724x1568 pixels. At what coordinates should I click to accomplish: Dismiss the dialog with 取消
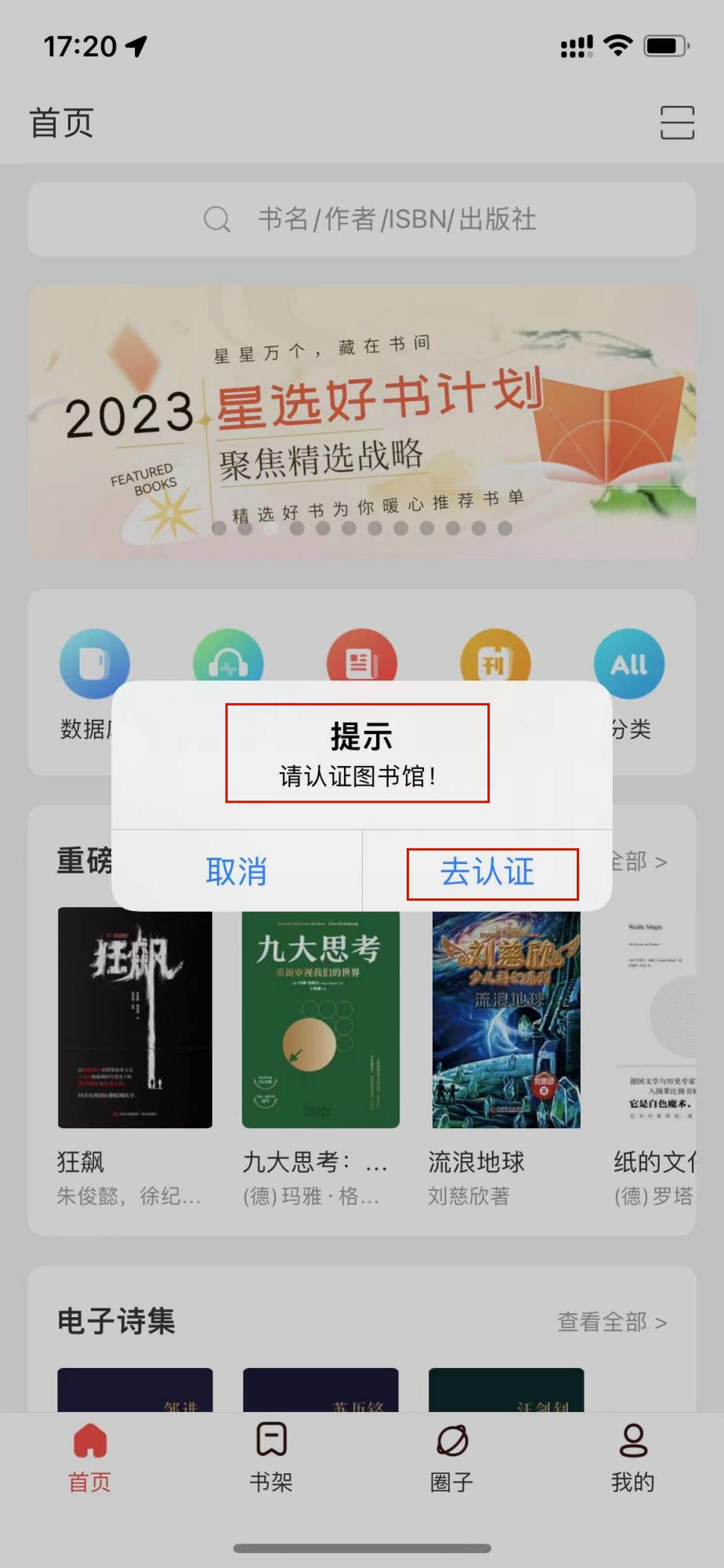point(237,872)
